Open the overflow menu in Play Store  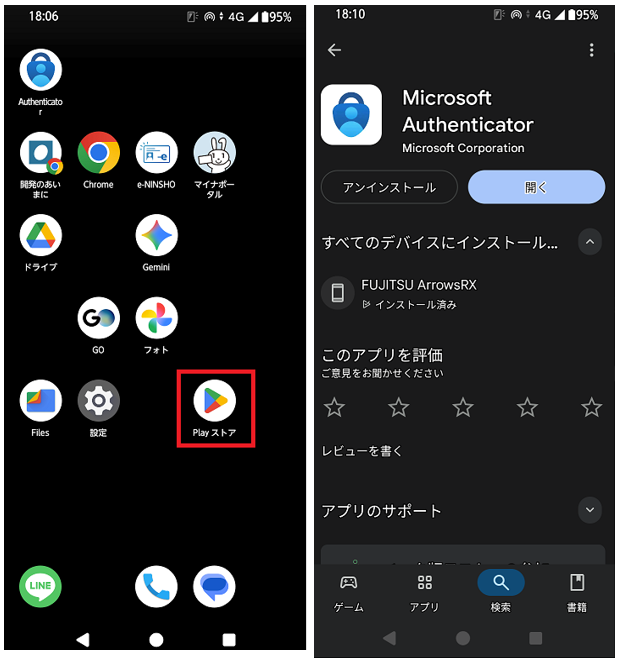[591, 50]
